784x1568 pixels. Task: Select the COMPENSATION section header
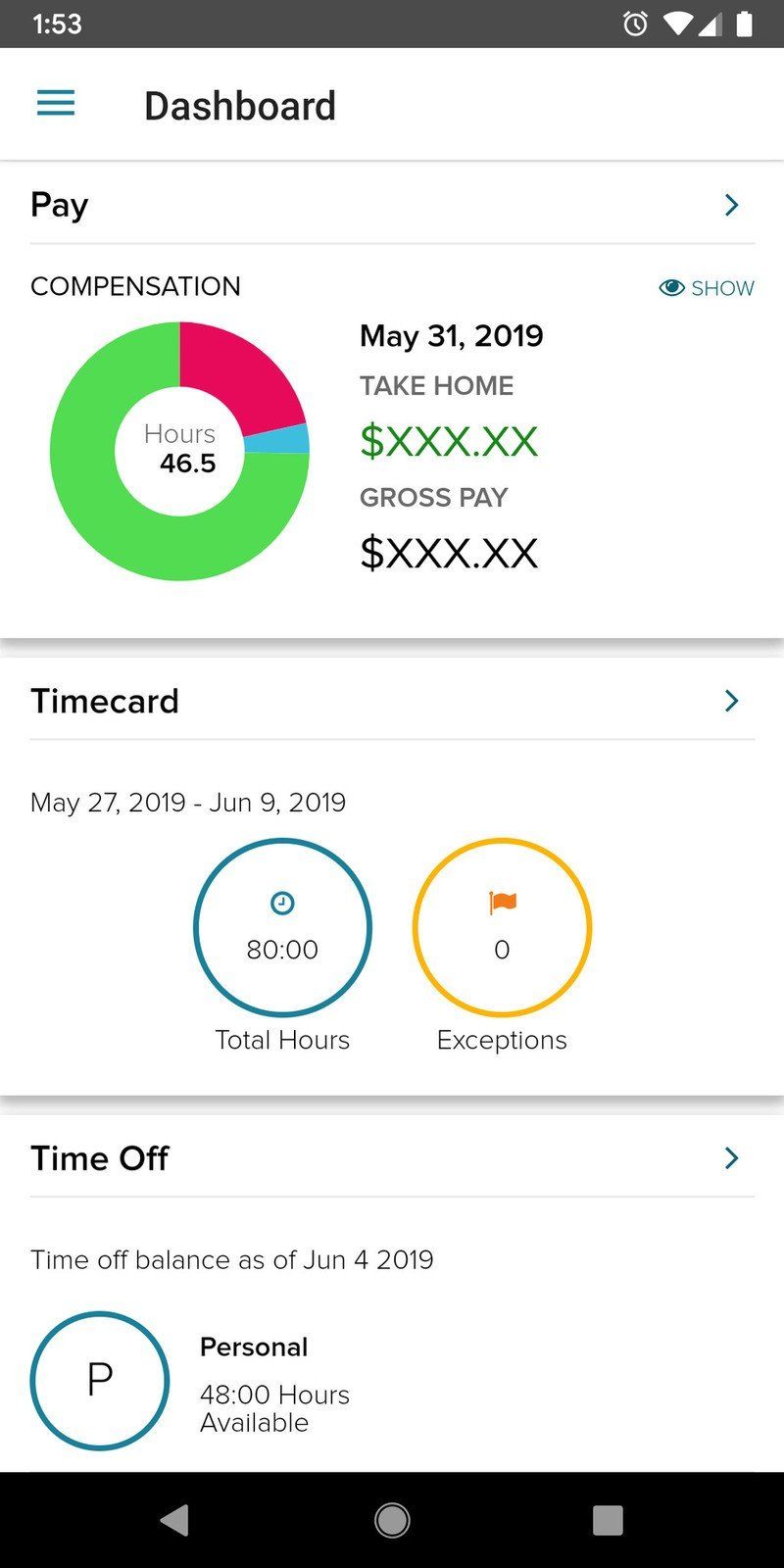(136, 286)
